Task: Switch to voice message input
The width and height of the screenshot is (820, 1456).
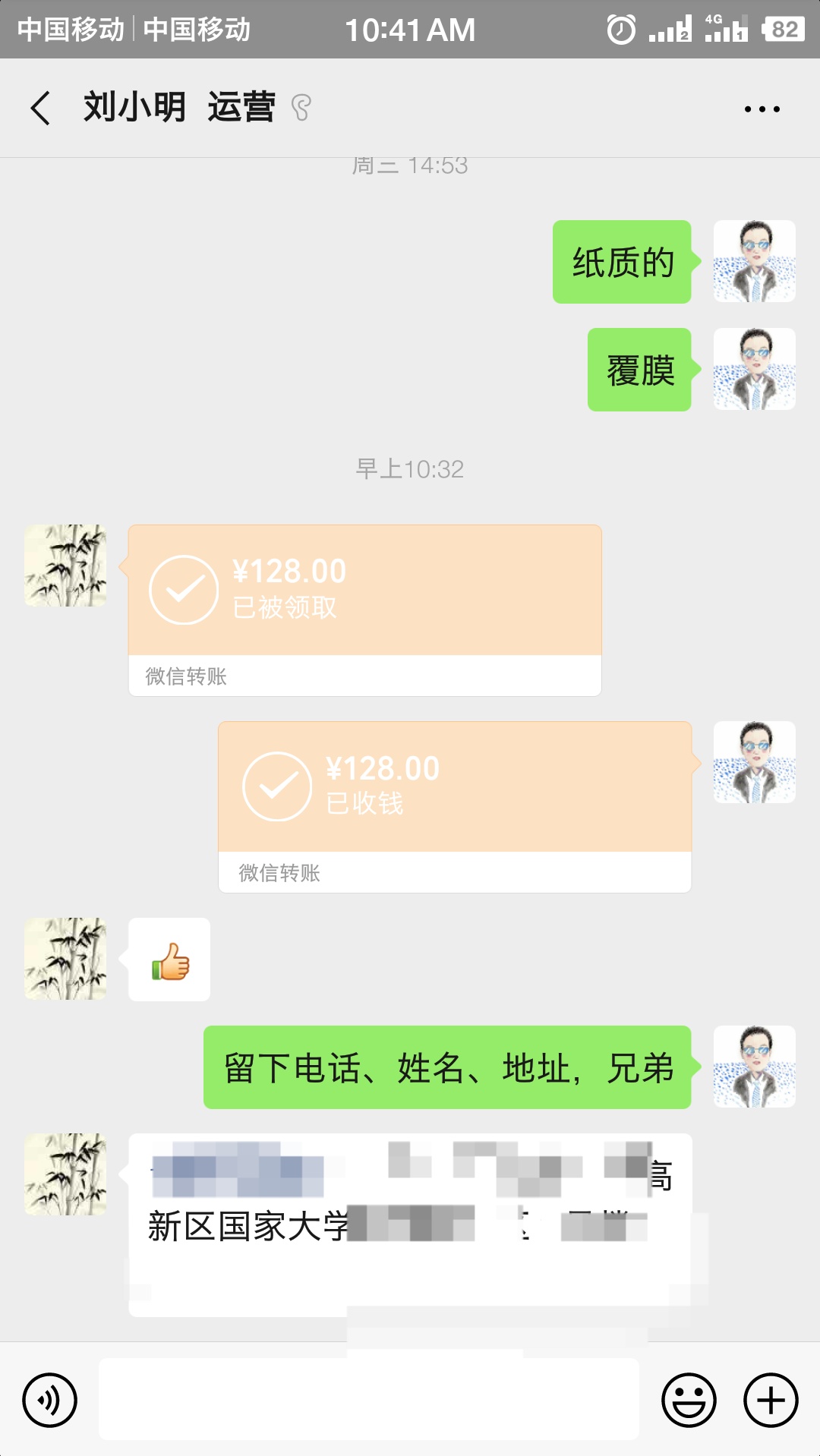Action: 50,1400
